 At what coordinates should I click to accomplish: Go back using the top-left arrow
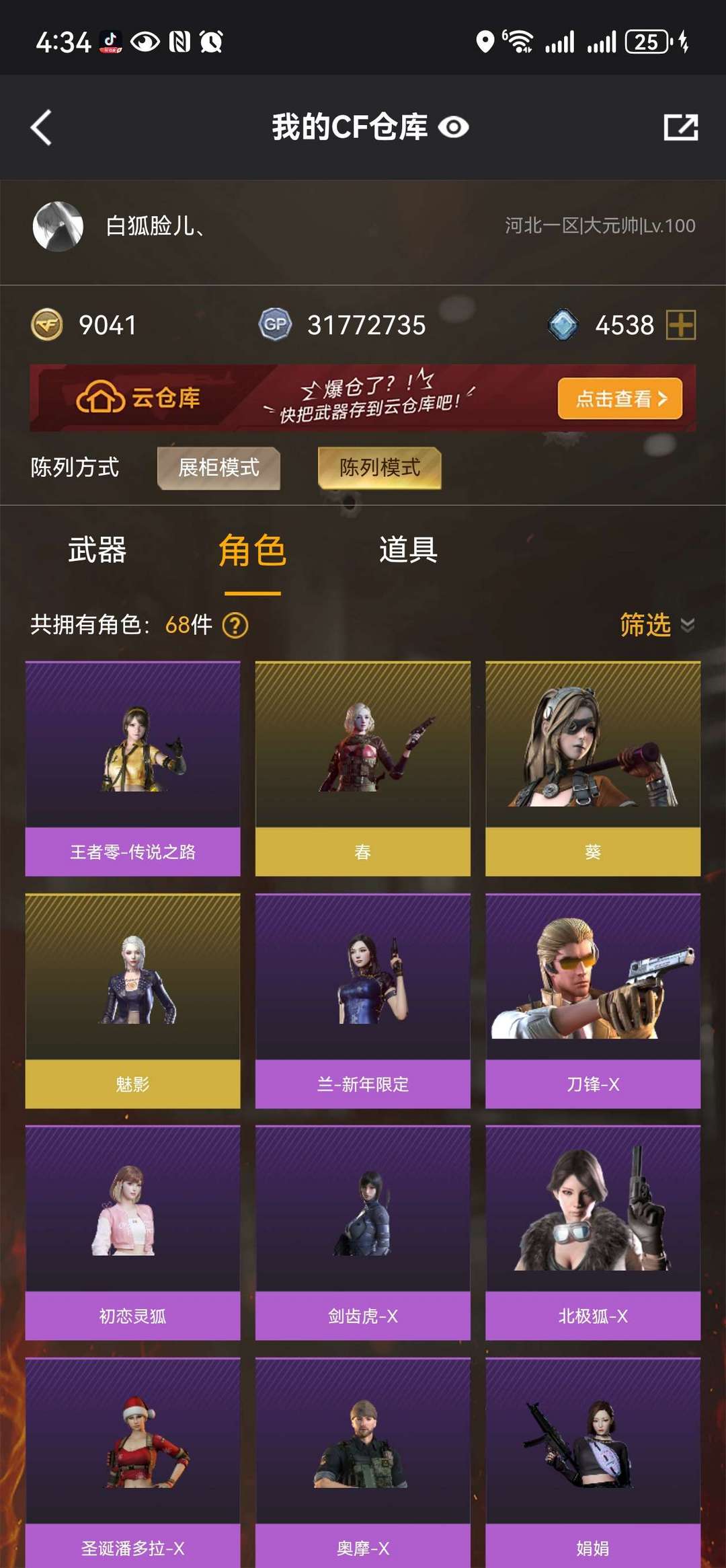41,127
